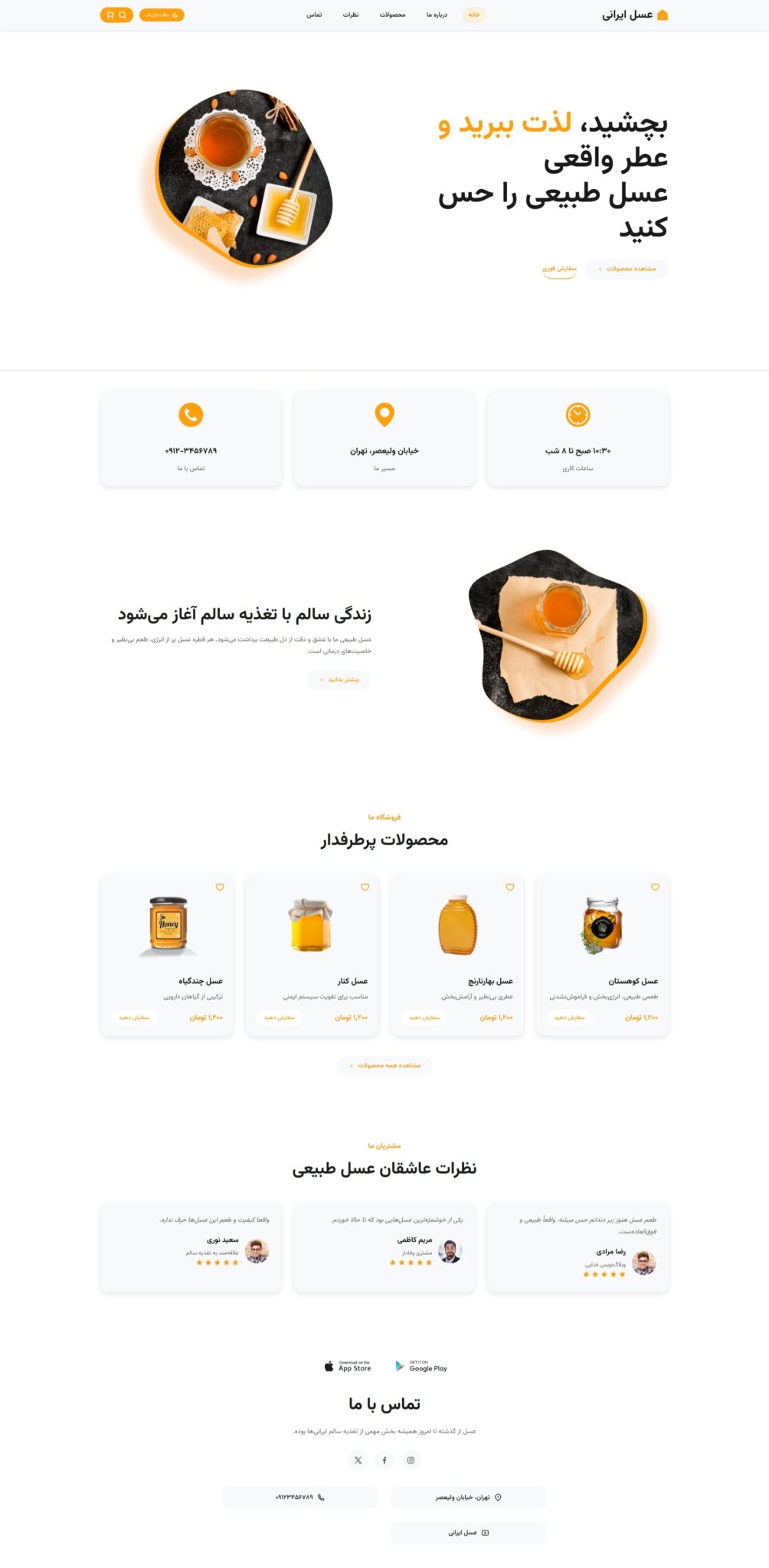Screen dimensions: 769x1568
Task: Toggle the heart favorite on عسل بهارنارنج
Action: pyautogui.click(x=509, y=885)
